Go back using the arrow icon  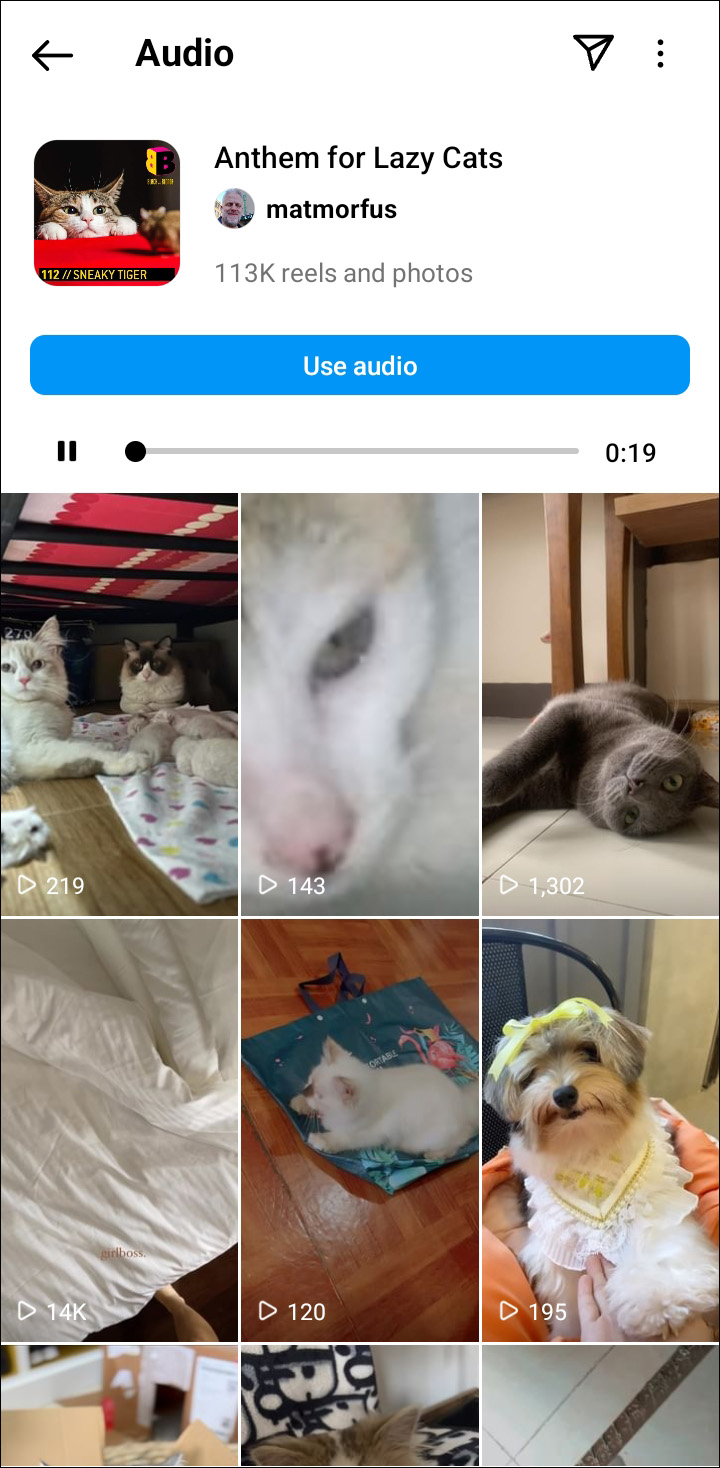point(52,54)
